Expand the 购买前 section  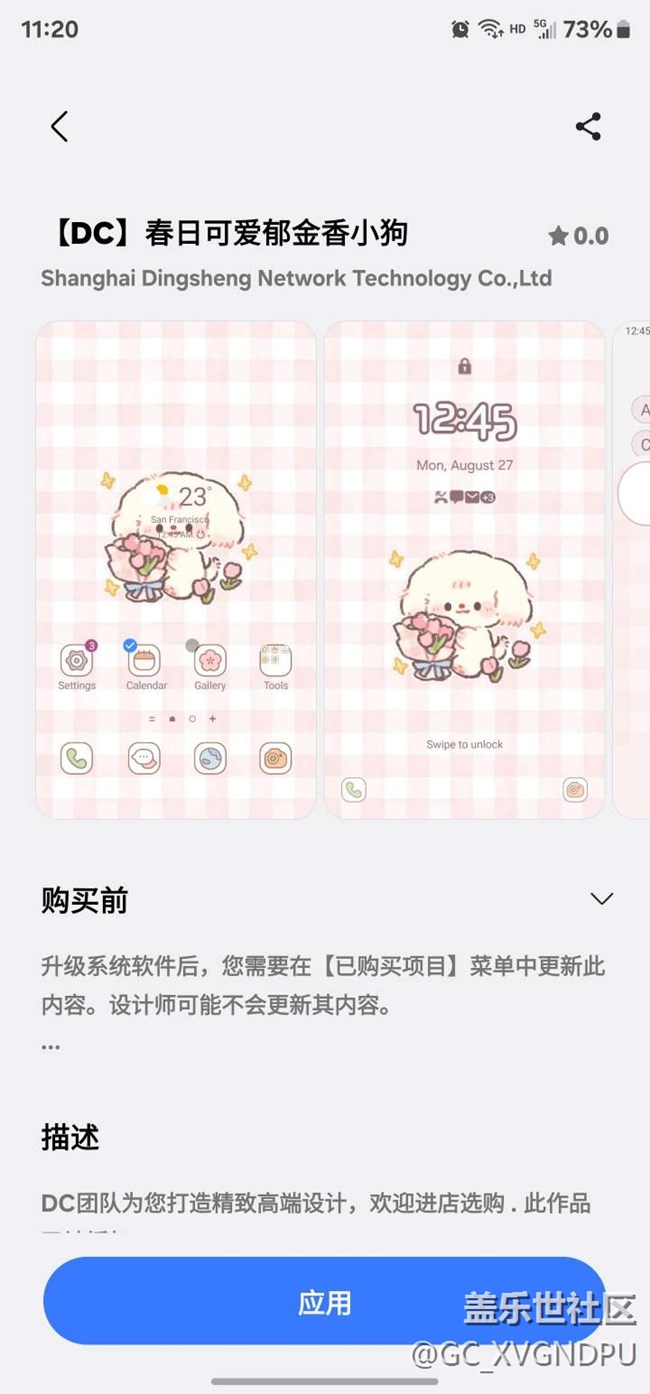click(601, 899)
